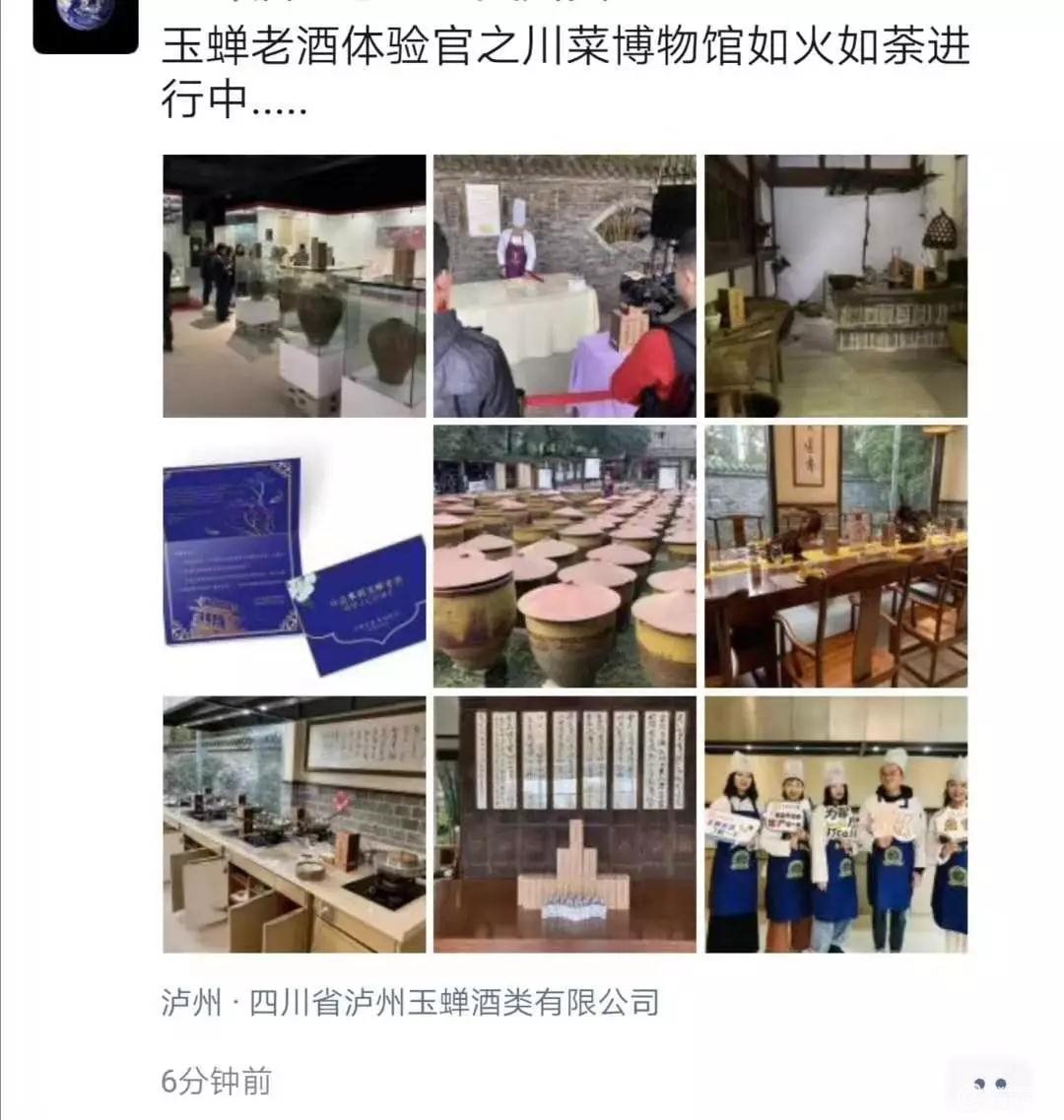Screen dimensions: 1064x1120
Task: Open location 泸州·四川省泸州玉蝉酒类有限公司
Action: click(410, 1003)
